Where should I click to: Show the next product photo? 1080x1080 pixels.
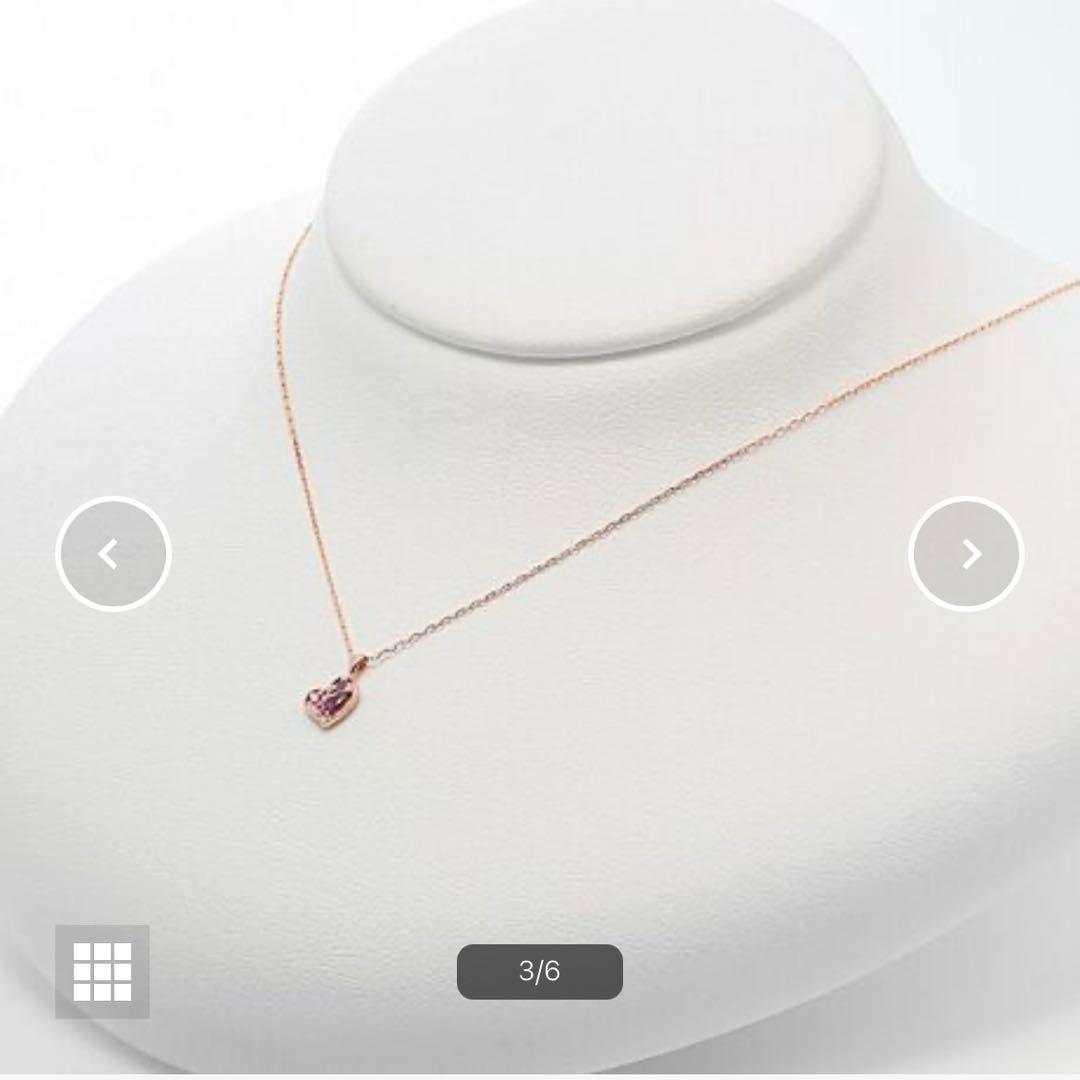966,553
